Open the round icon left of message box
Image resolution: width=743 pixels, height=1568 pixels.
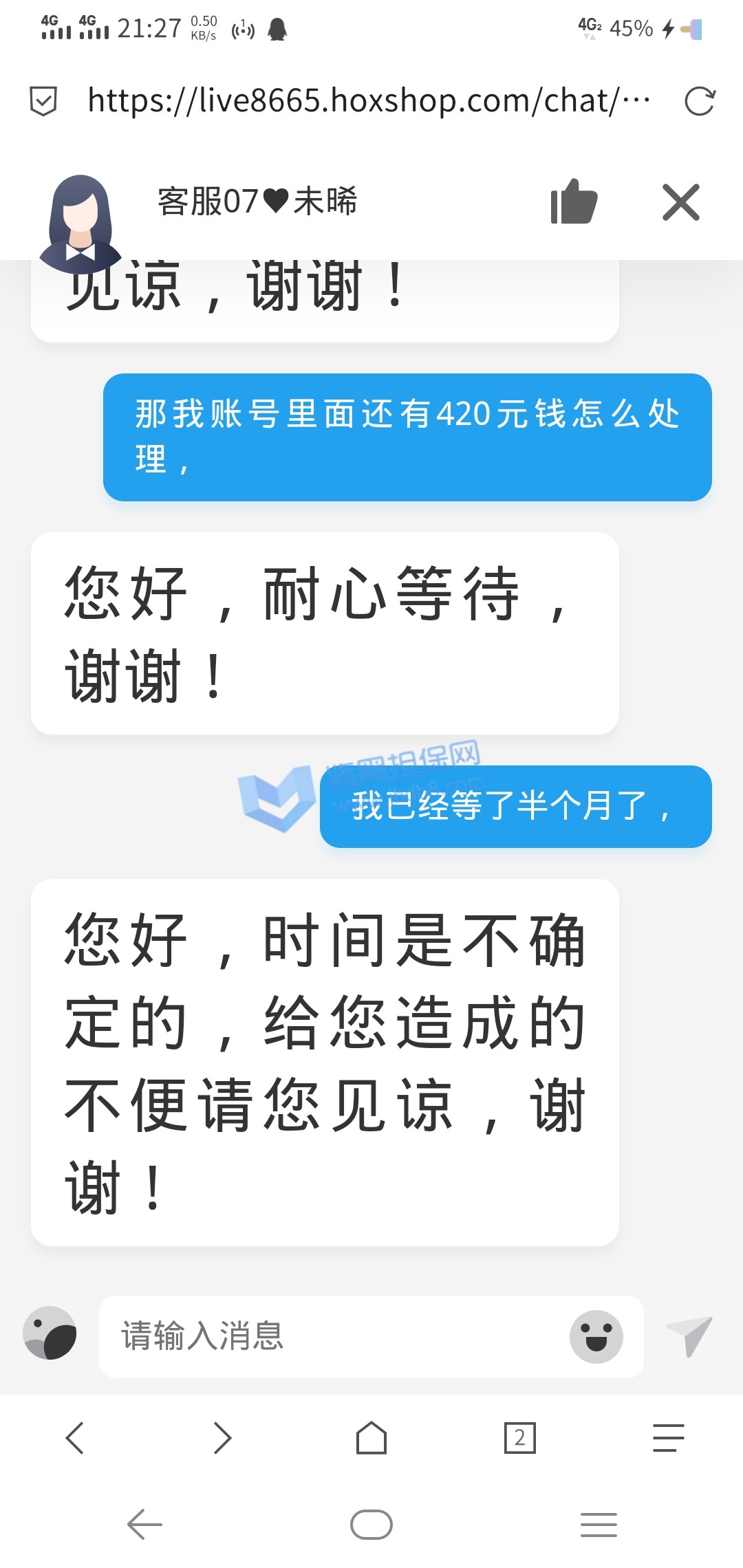pos(50,1333)
